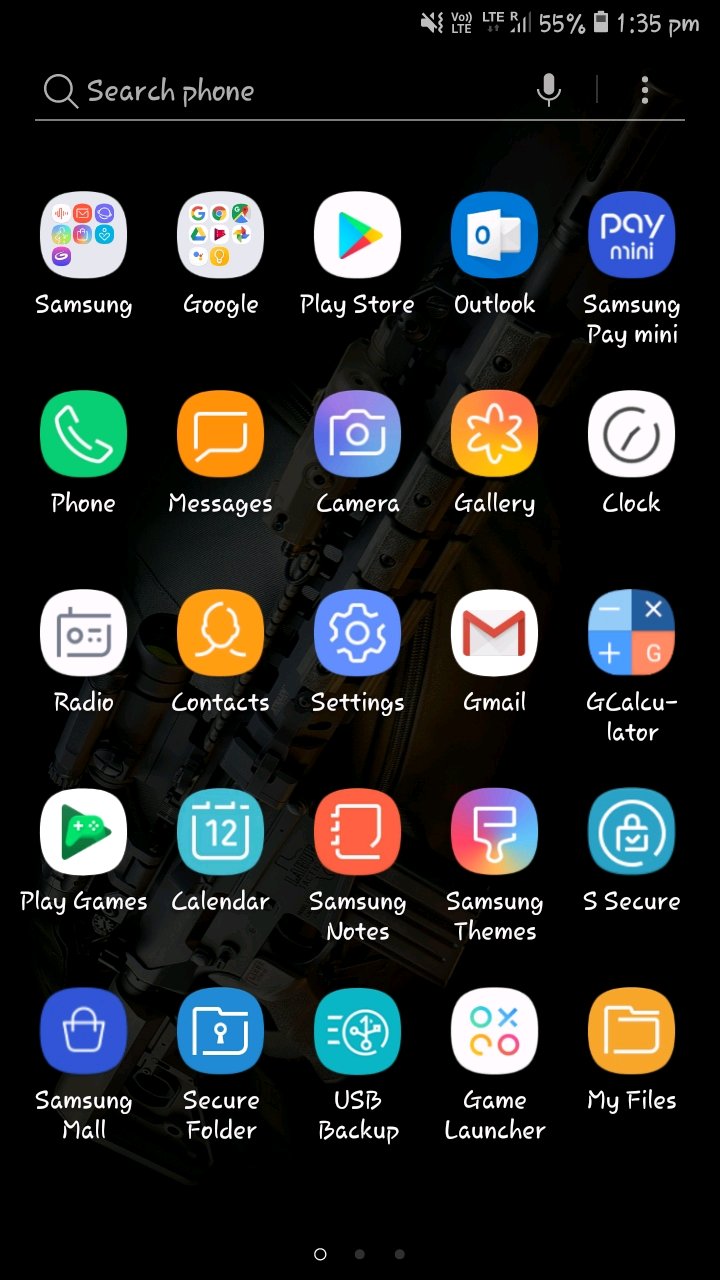The width and height of the screenshot is (720, 1280).
Task: Open the three-dot options menu
Action: point(645,89)
